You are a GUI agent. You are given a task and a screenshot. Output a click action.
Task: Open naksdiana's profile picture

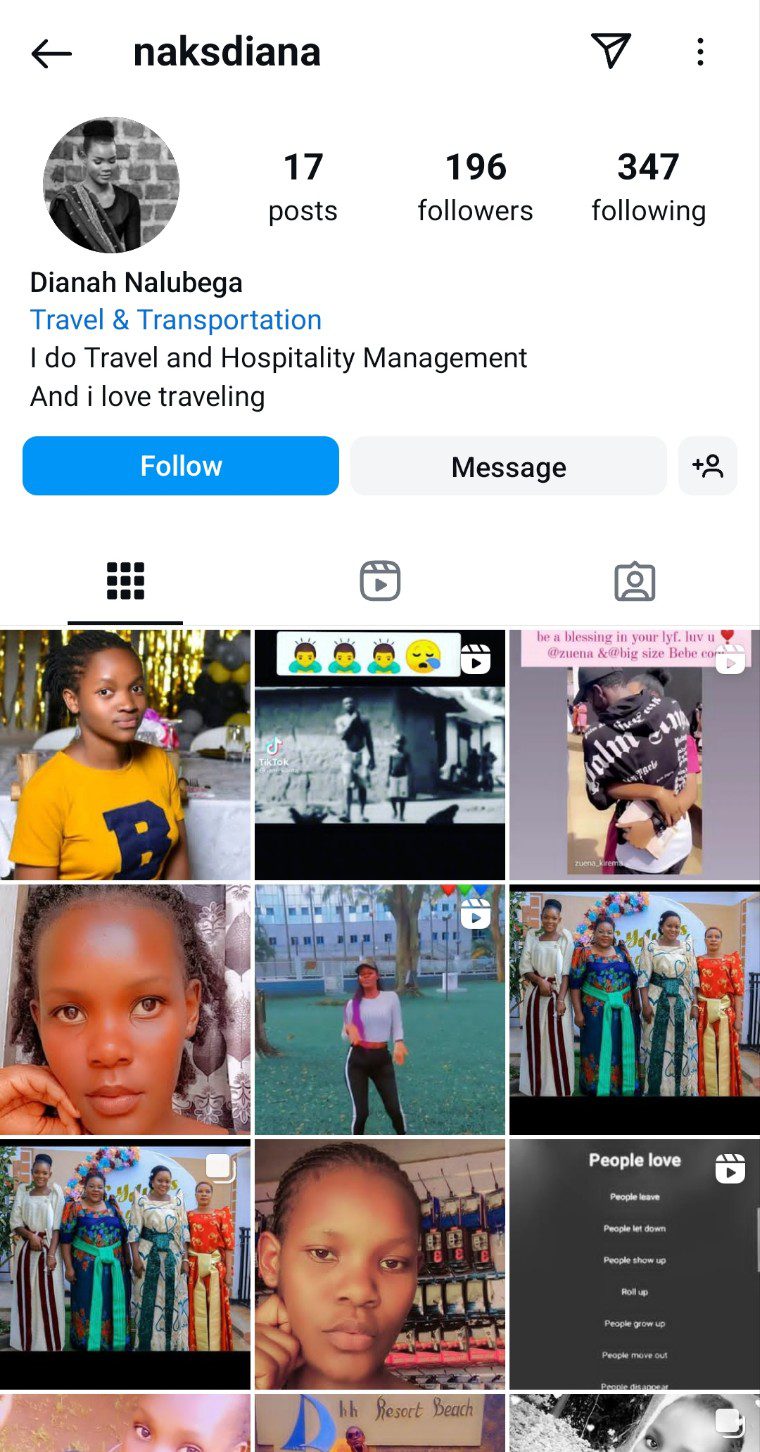[111, 185]
